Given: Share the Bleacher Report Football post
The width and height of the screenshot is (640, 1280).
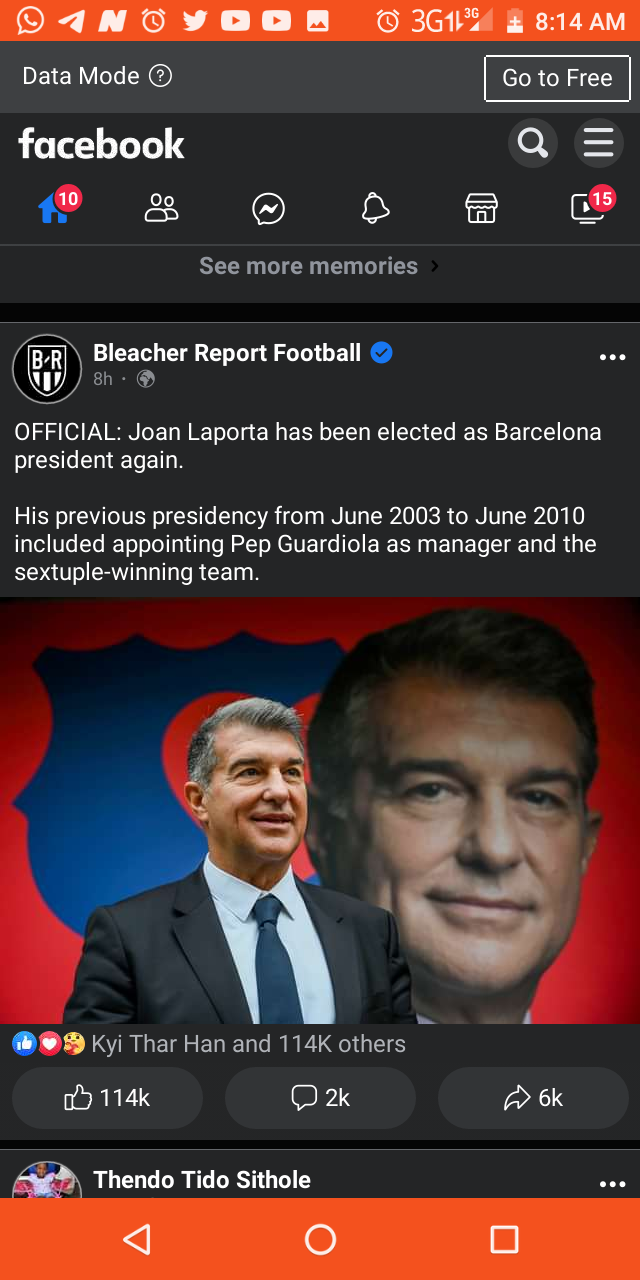Looking at the screenshot, I should [533, 1098].
